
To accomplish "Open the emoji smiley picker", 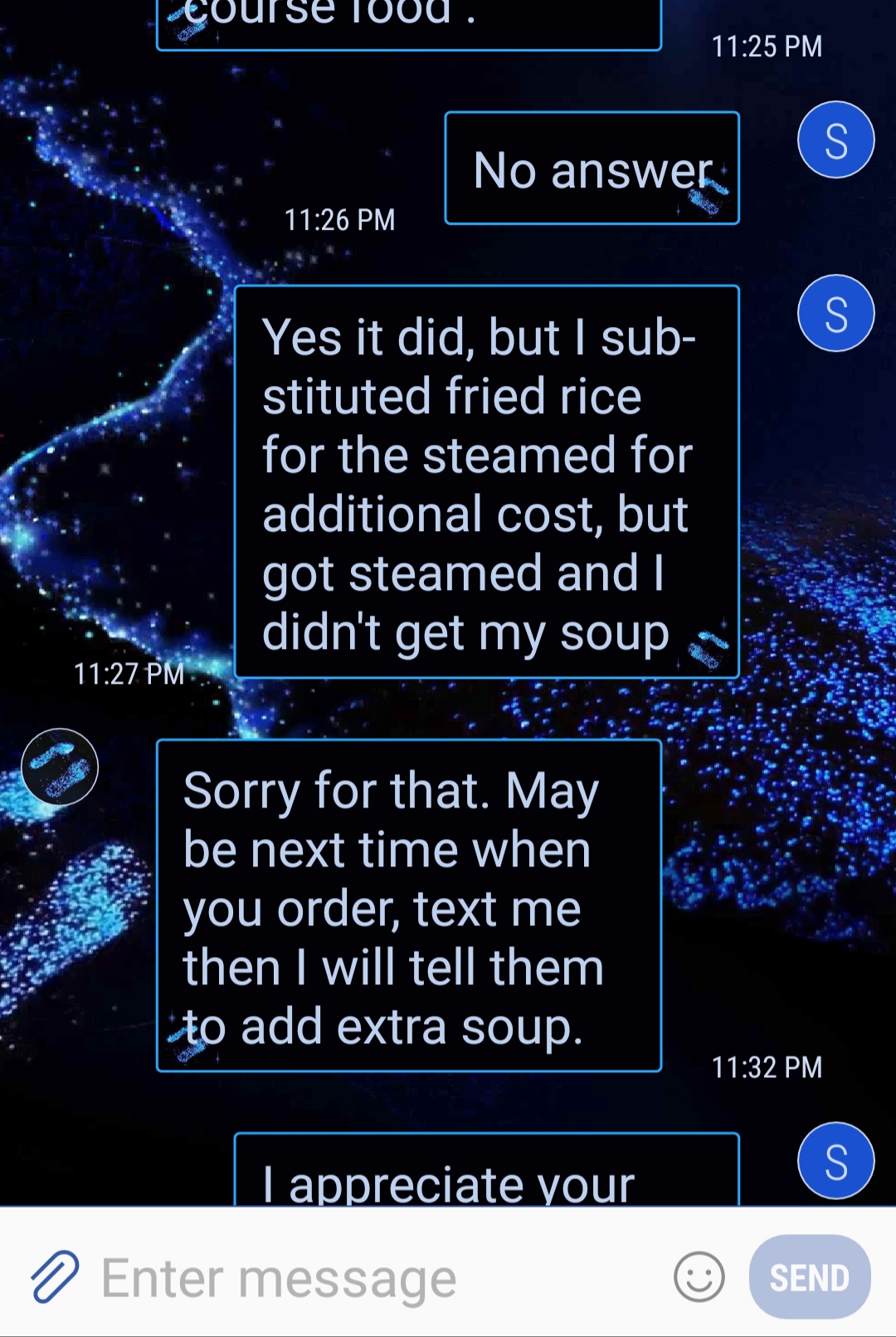I will [699, 1276].
